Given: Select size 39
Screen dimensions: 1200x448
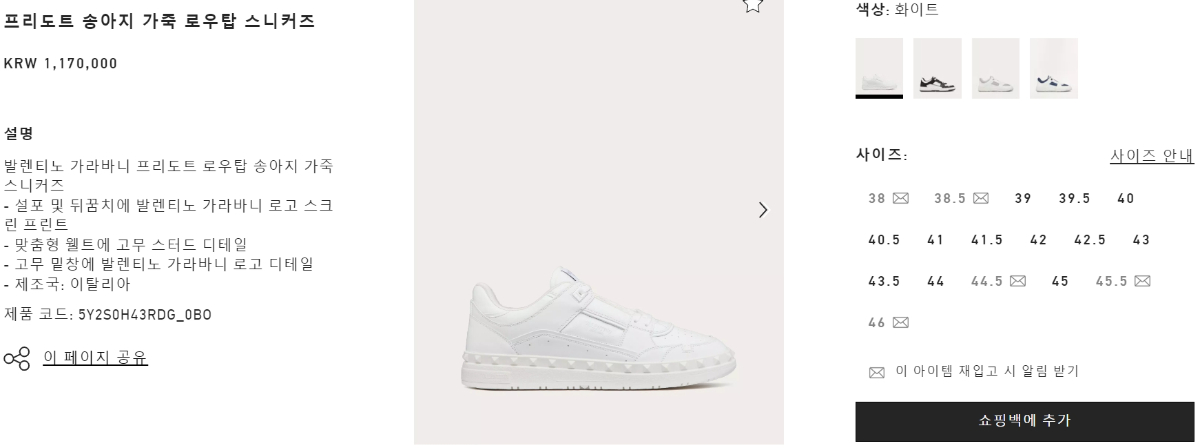Looking at the screenshot, I should (1023, 199).
